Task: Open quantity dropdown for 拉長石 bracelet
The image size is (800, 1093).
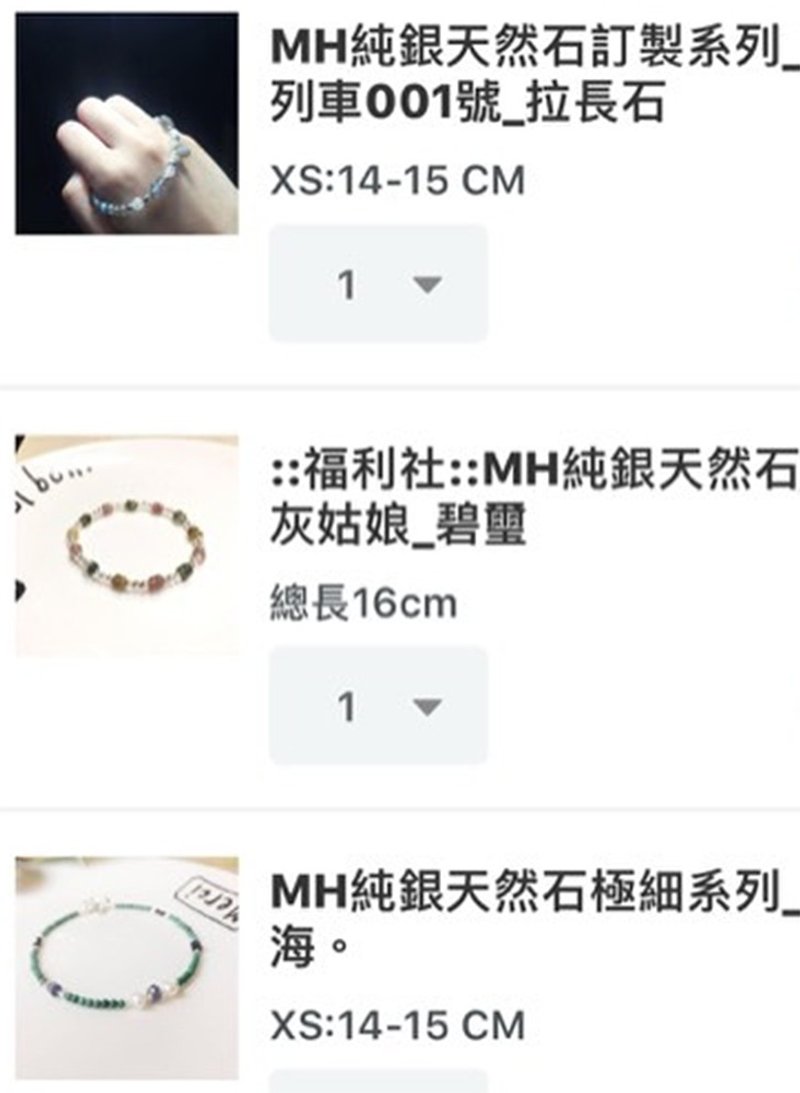Action: [378, 285]
